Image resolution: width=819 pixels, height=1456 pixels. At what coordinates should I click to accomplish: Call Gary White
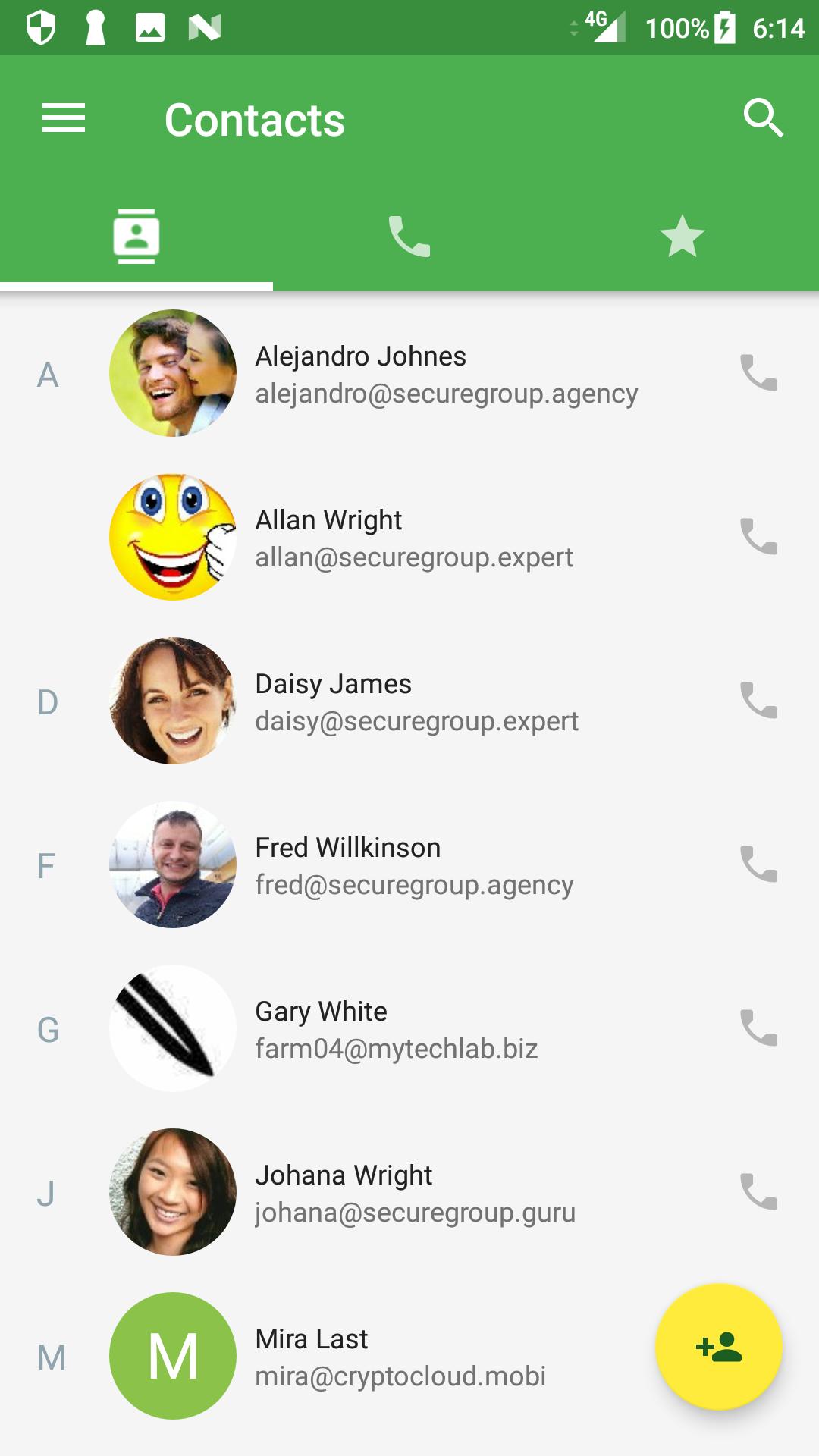point(758,1028)
